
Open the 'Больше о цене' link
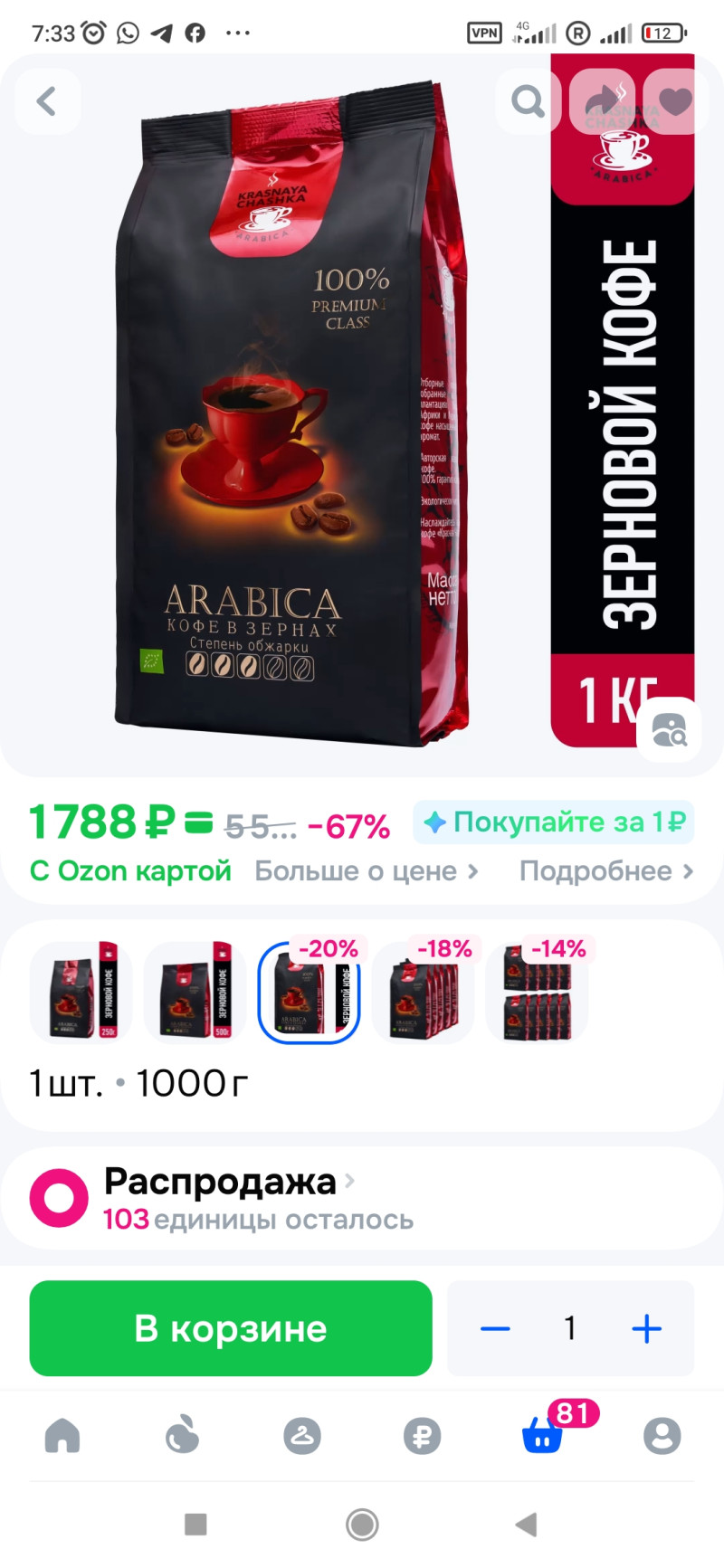(366, 871)
